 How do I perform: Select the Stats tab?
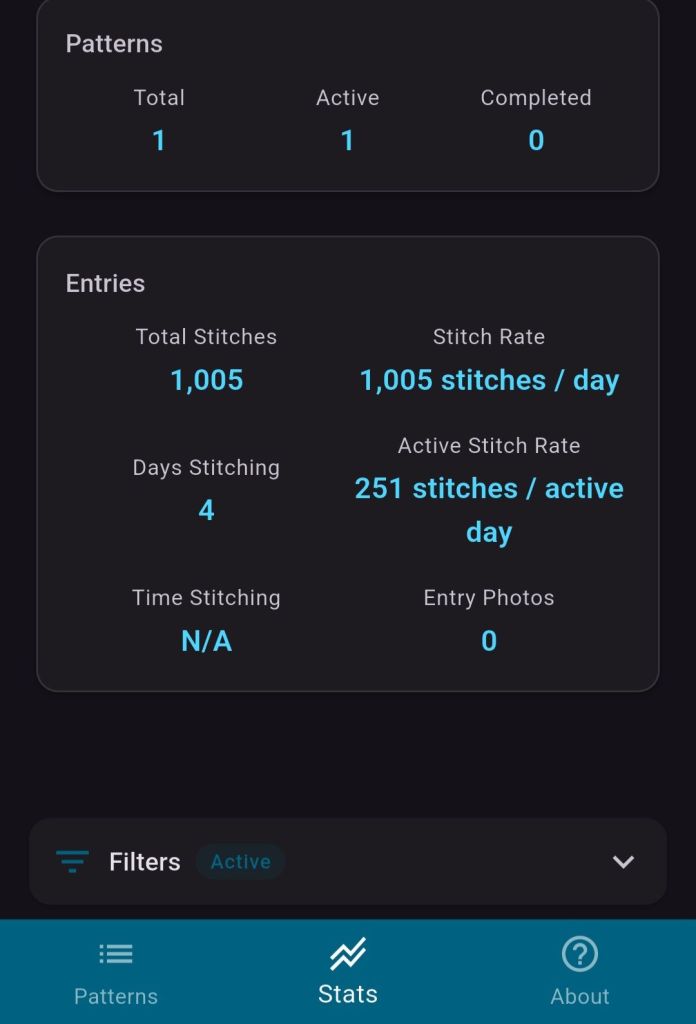(x=347, y=972)
